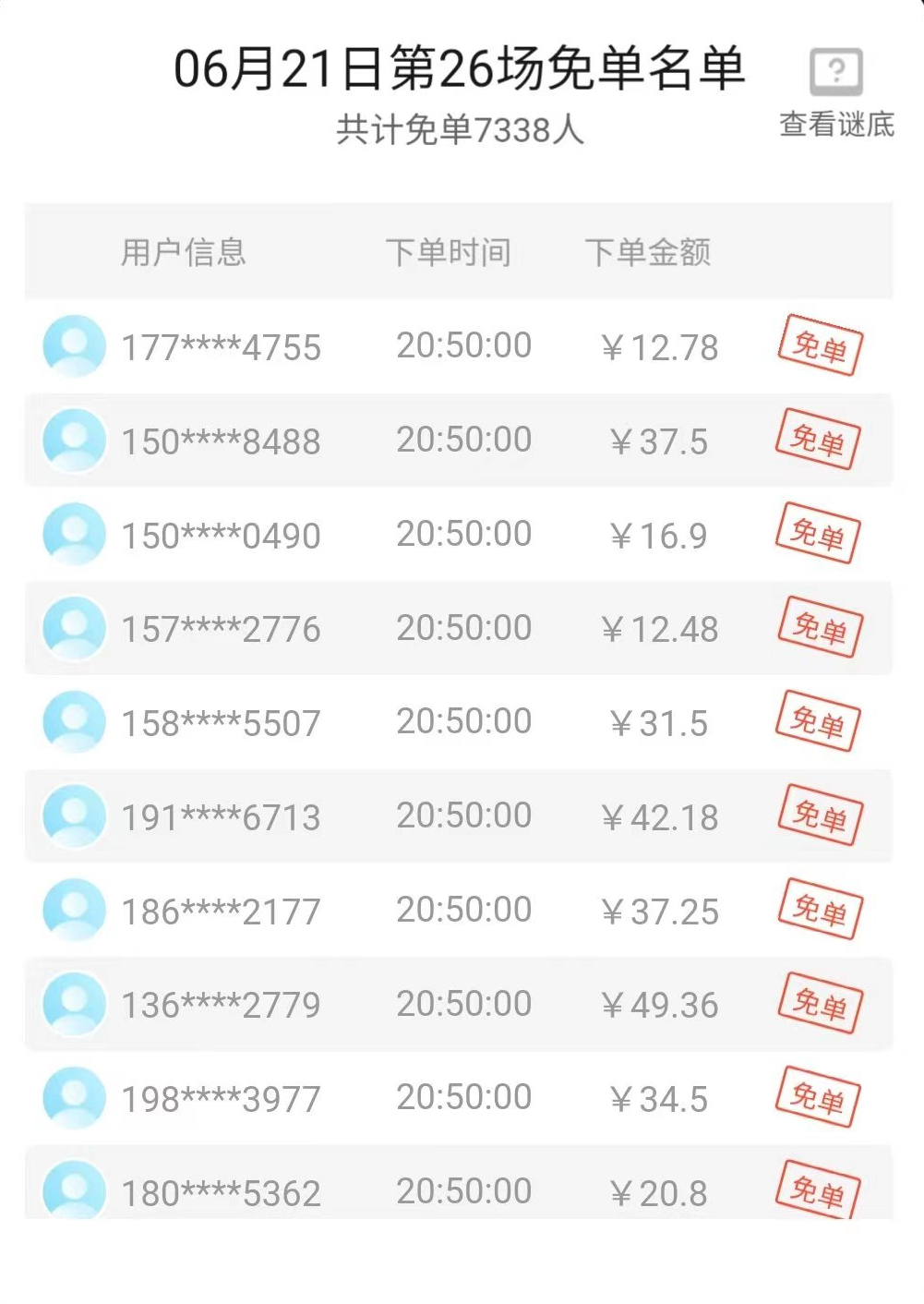Tap the 查看谜底 question mark button
924x1304 pixels.
[836, 73]
